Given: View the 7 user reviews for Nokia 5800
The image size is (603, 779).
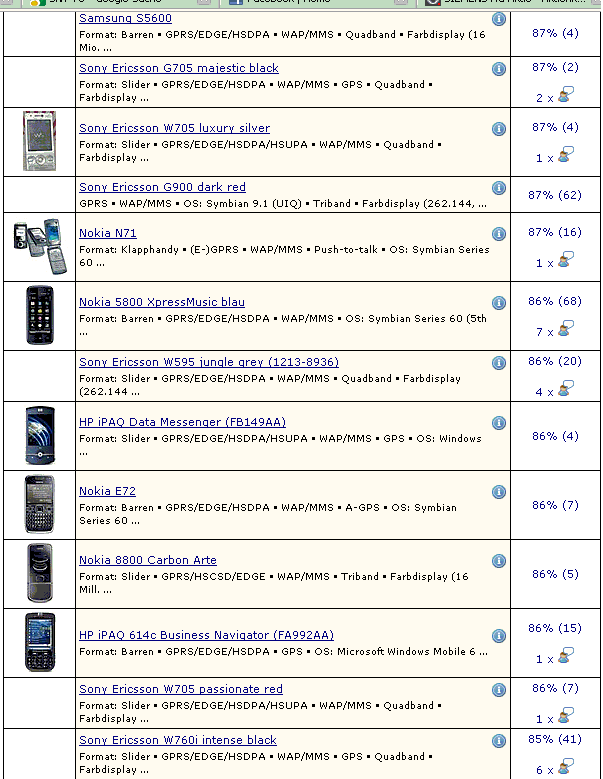Looking at the screenshot, I should coord(555,330).
